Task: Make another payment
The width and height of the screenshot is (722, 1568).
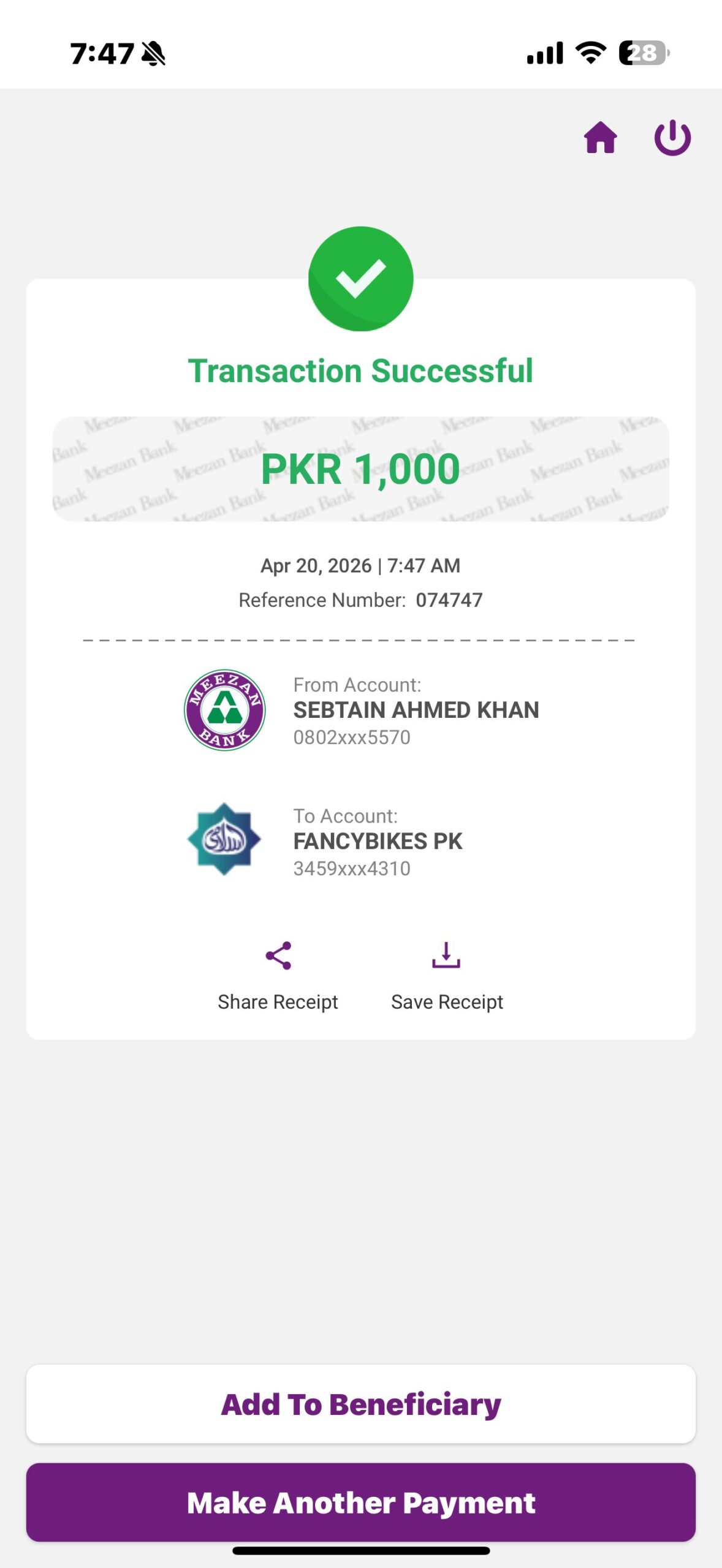Action: tap(360, 1502)
